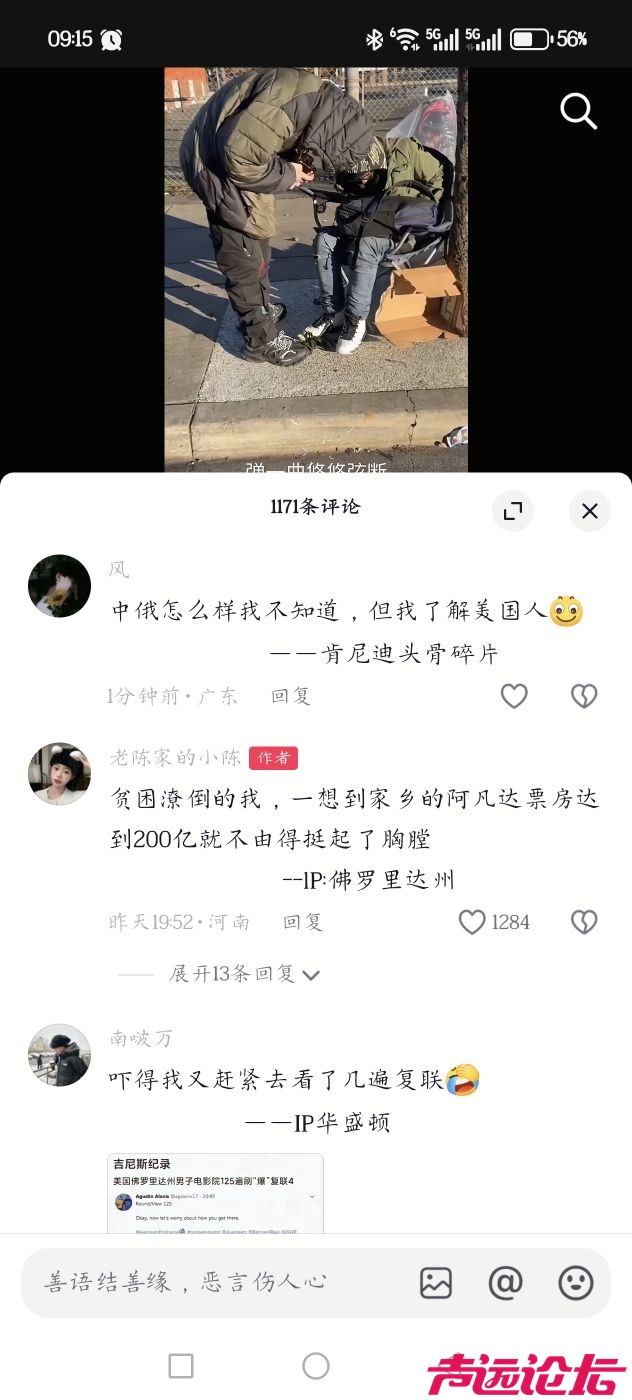Like the comment by 风
The image size is (632, 1400).
pyautogui.click(x=514, y=696)
